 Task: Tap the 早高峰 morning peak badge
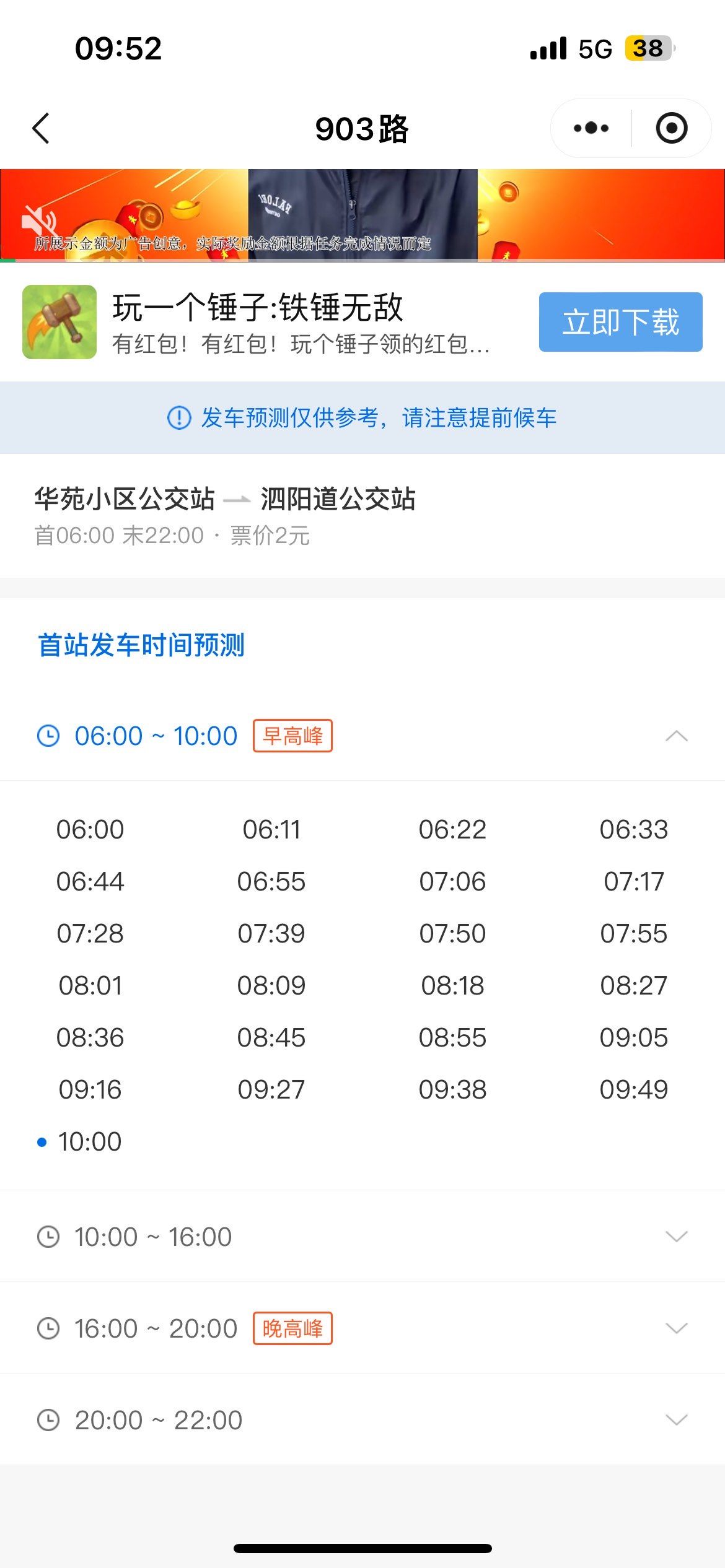293,736
